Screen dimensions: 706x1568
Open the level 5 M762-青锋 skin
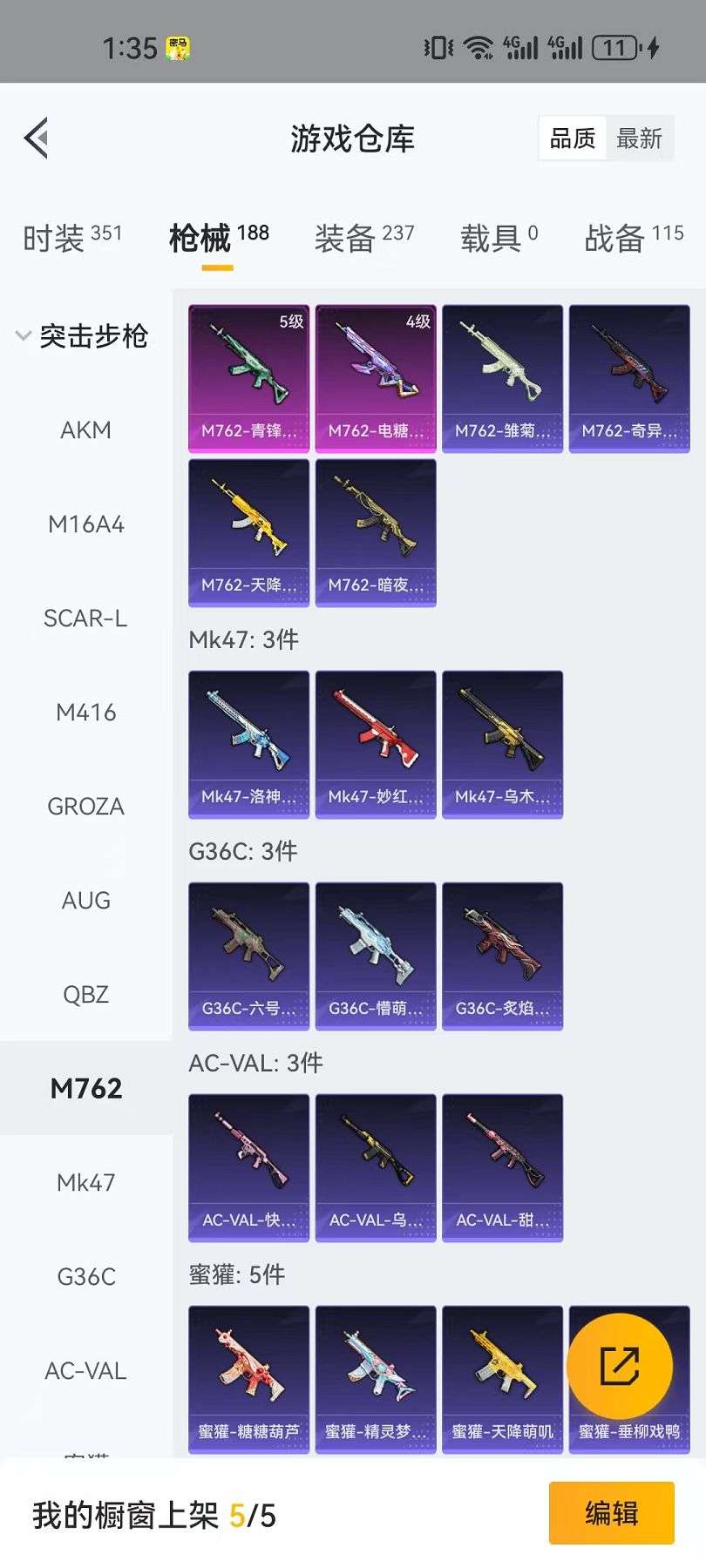(248, 378)
